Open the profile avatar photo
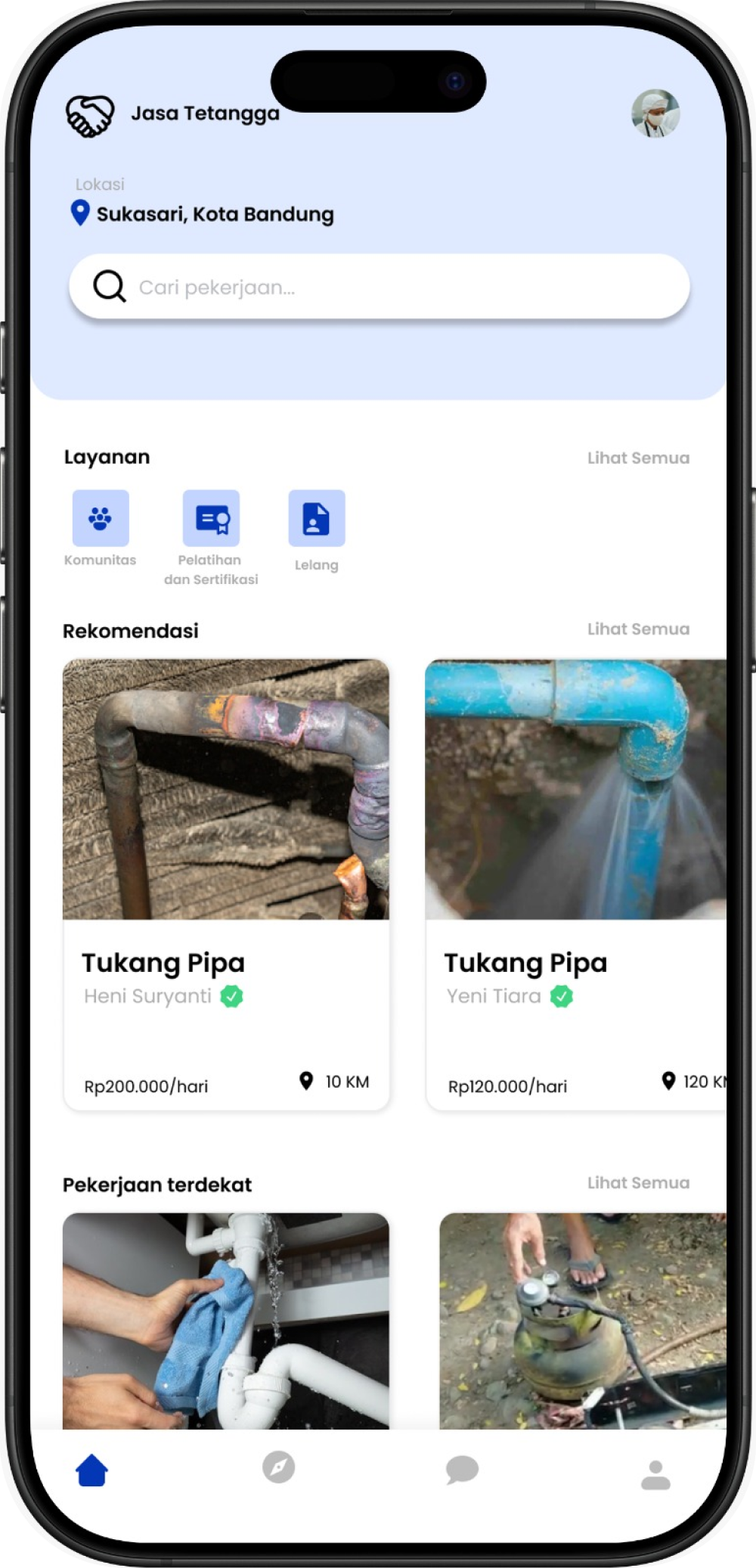The image size is (756, 1568). pos(655,113)
